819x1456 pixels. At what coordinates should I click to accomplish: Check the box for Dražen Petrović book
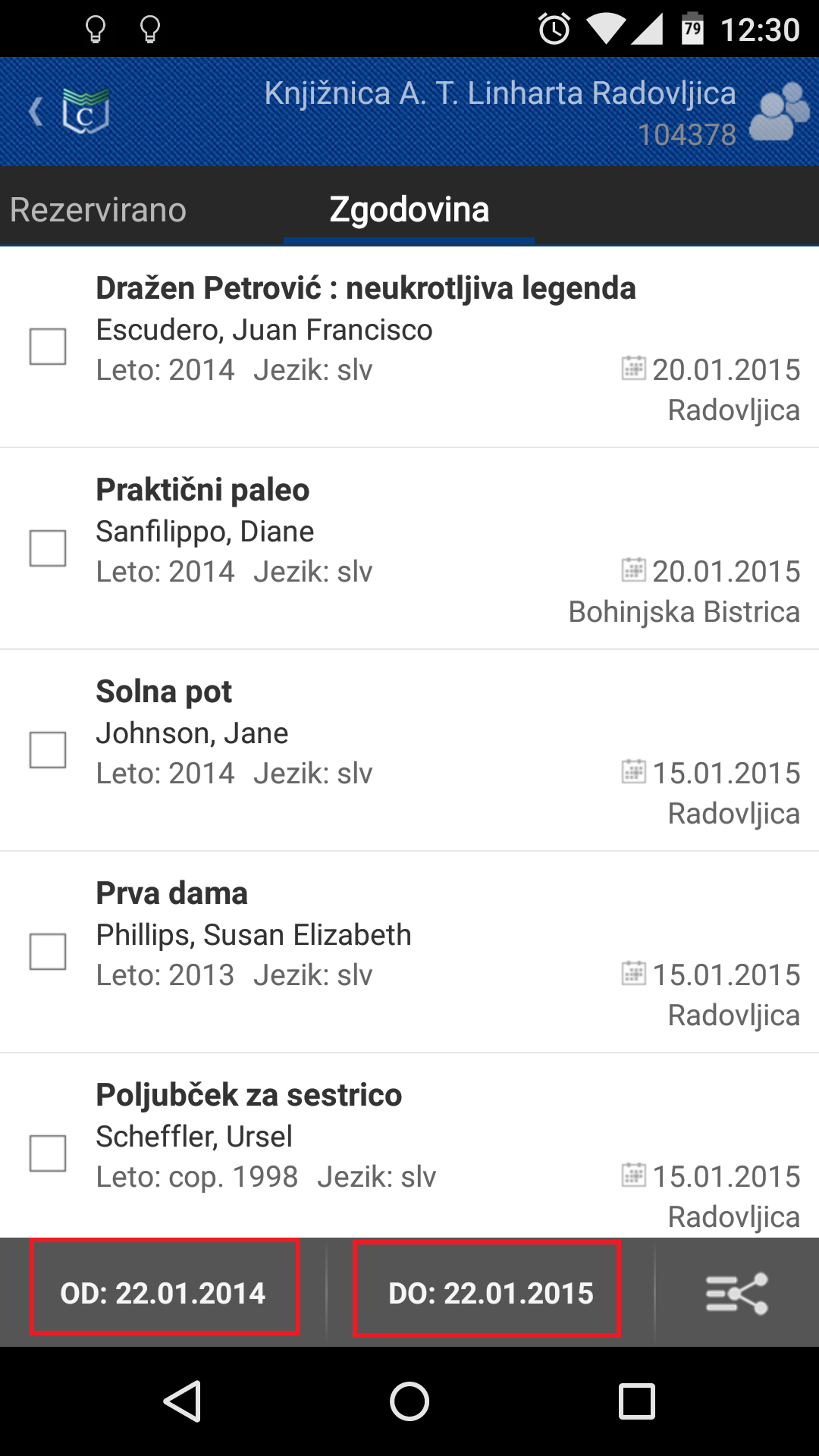pyautogui.click(x=48, y=347)
